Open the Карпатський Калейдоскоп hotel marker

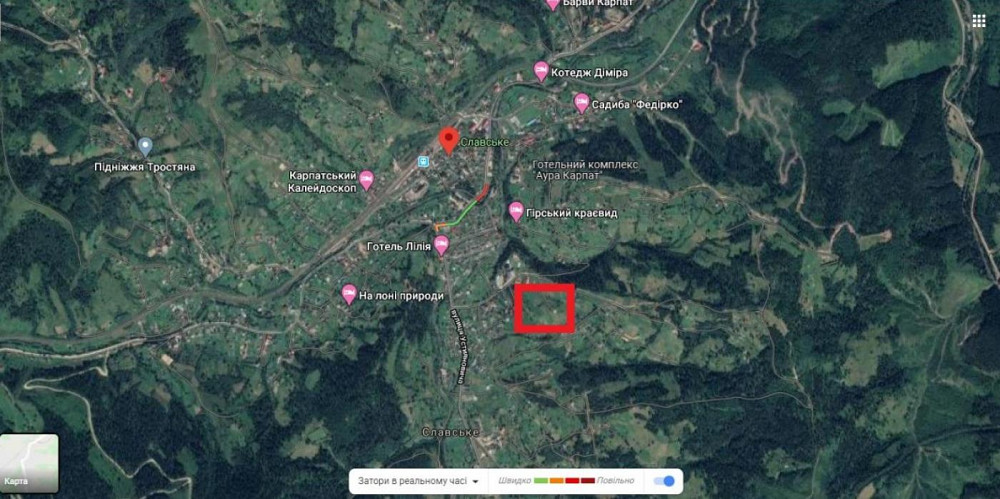[x=367, y=180]
